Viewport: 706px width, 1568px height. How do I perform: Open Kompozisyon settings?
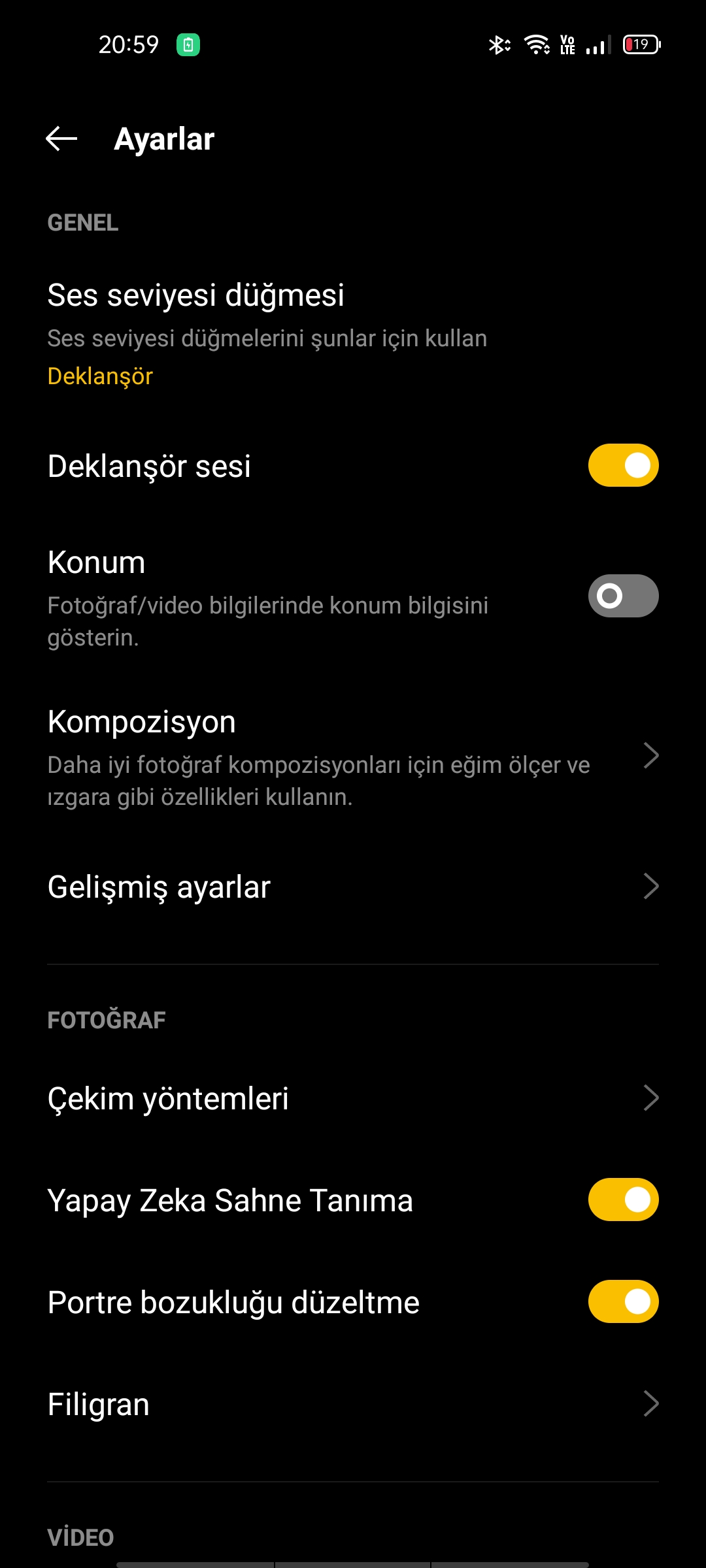(353, 757)
